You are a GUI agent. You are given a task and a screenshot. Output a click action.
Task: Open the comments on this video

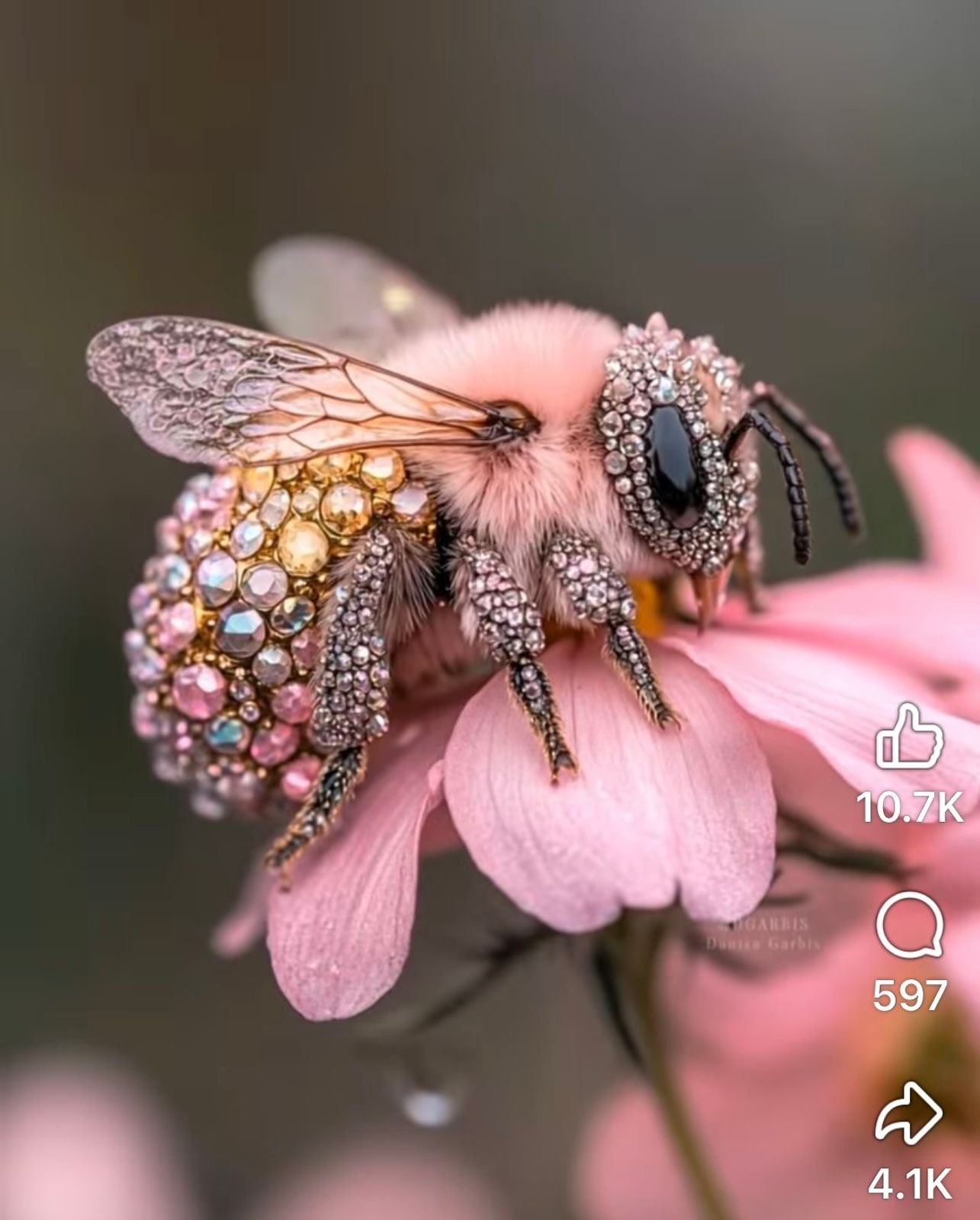(909, 926)
